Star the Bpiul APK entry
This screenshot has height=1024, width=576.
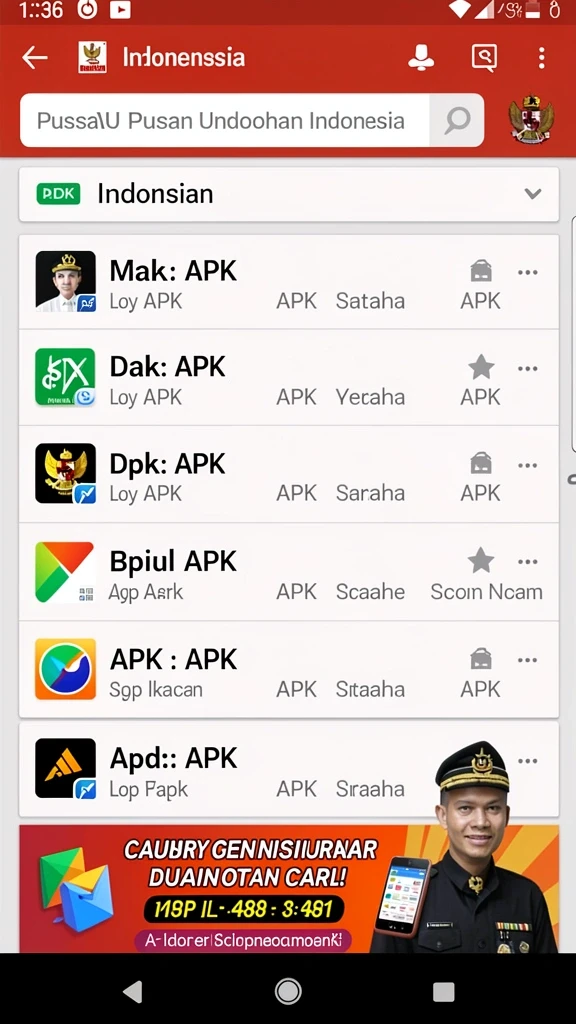click(481, 560)
